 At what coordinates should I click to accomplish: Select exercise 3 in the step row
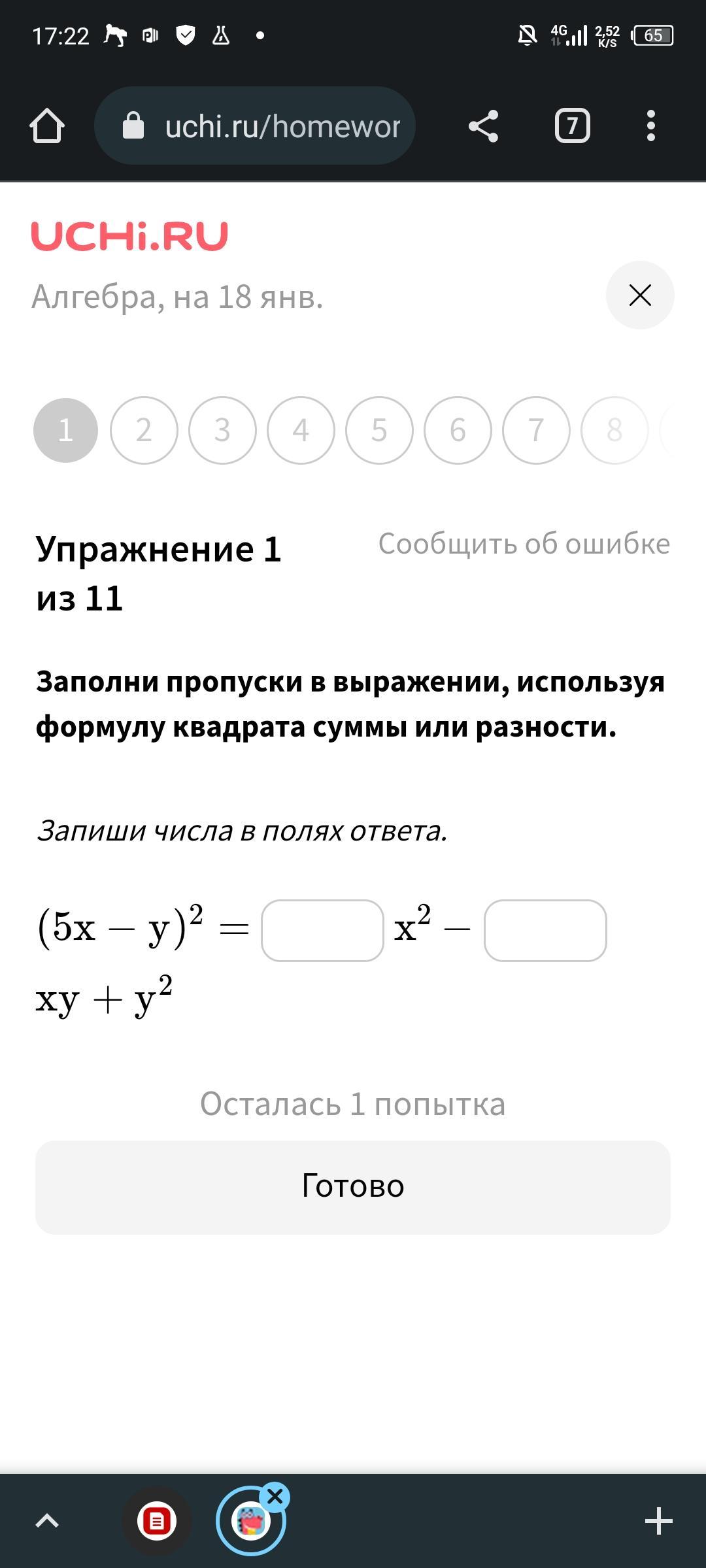(x=222, y=430)
